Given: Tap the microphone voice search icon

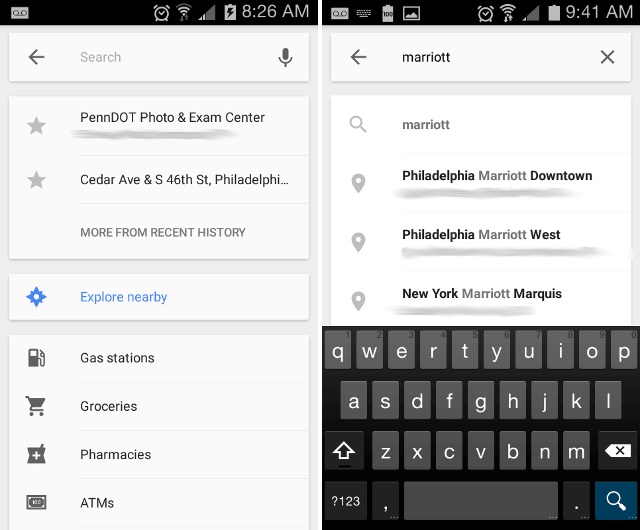Looking at the screenshot, I should (x=285, y=58).
